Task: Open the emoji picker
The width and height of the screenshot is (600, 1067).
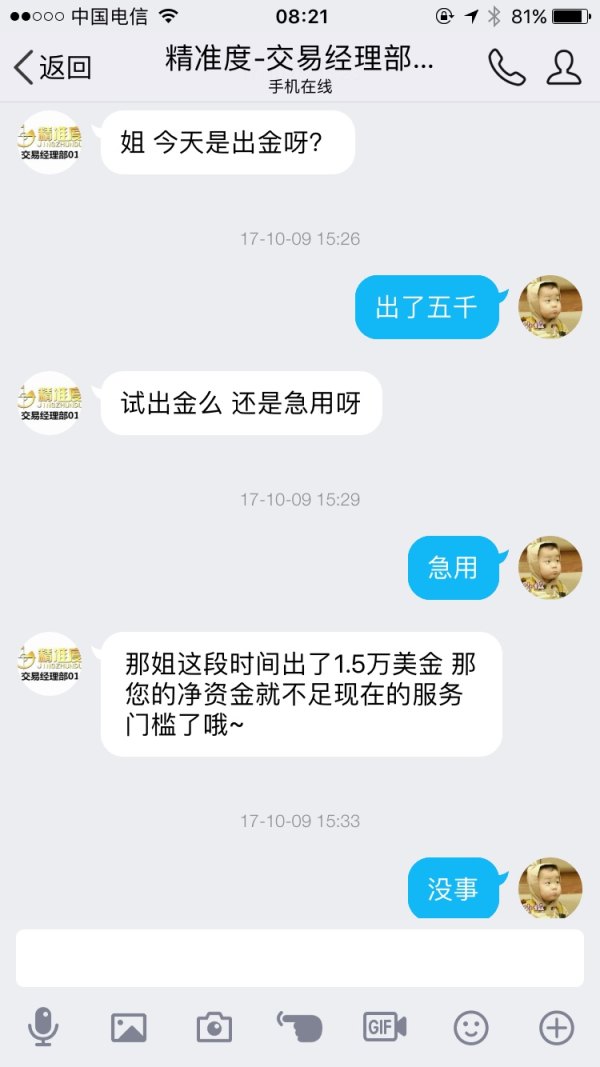Action: 471,1027
